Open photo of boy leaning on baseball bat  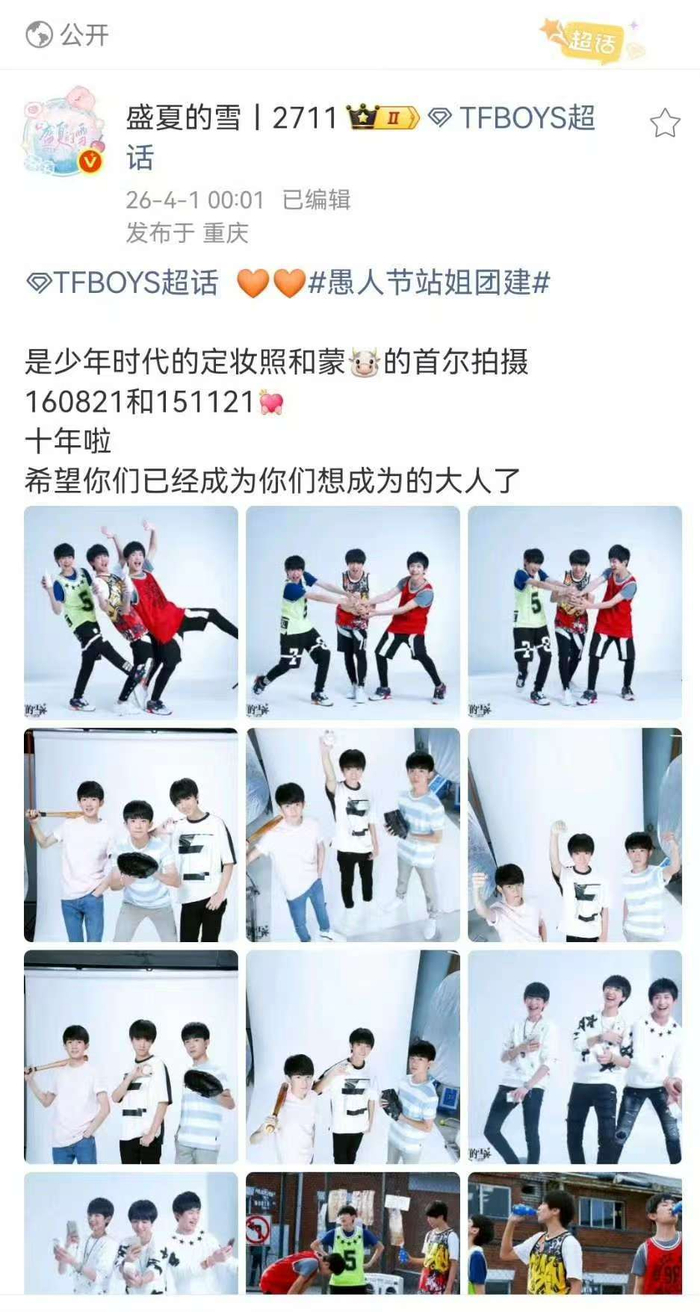click(353, 1056)
